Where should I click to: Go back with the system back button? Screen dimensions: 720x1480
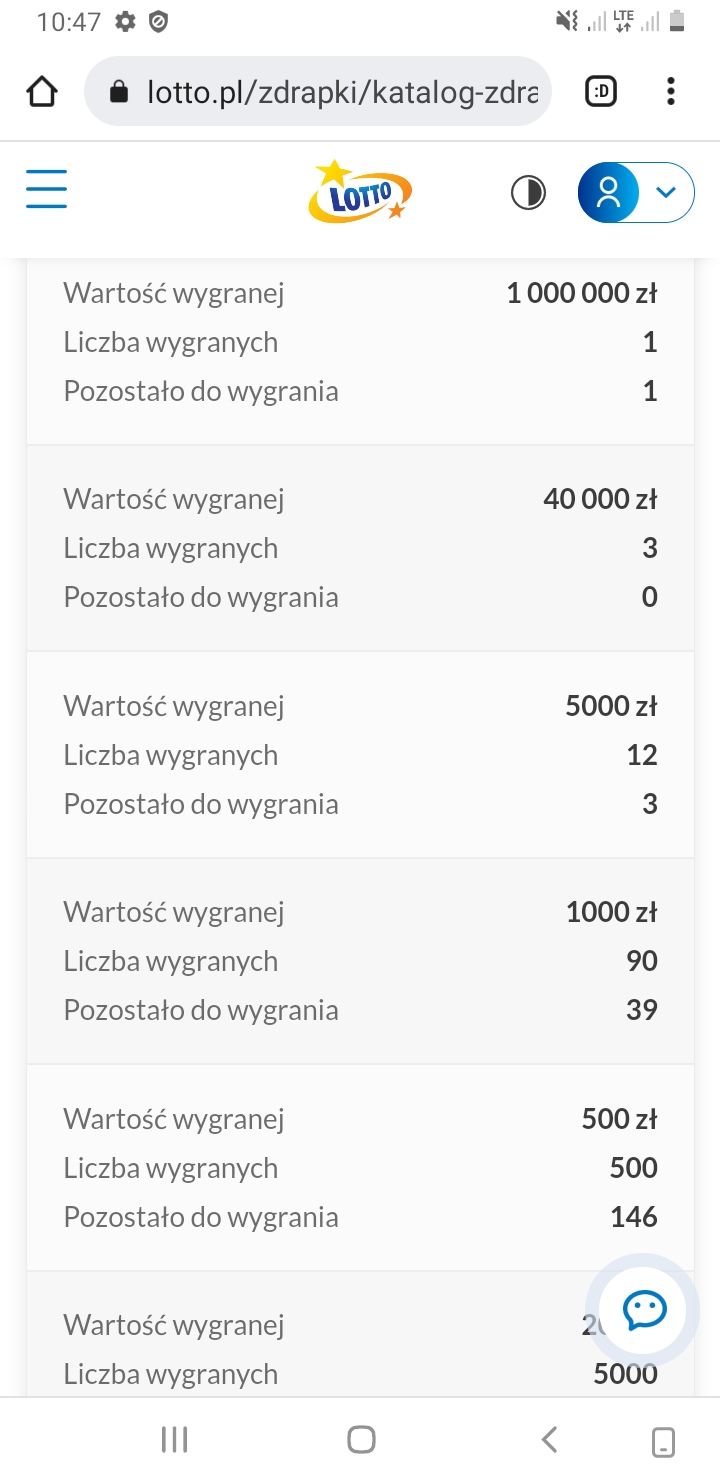click(549, 1440)
